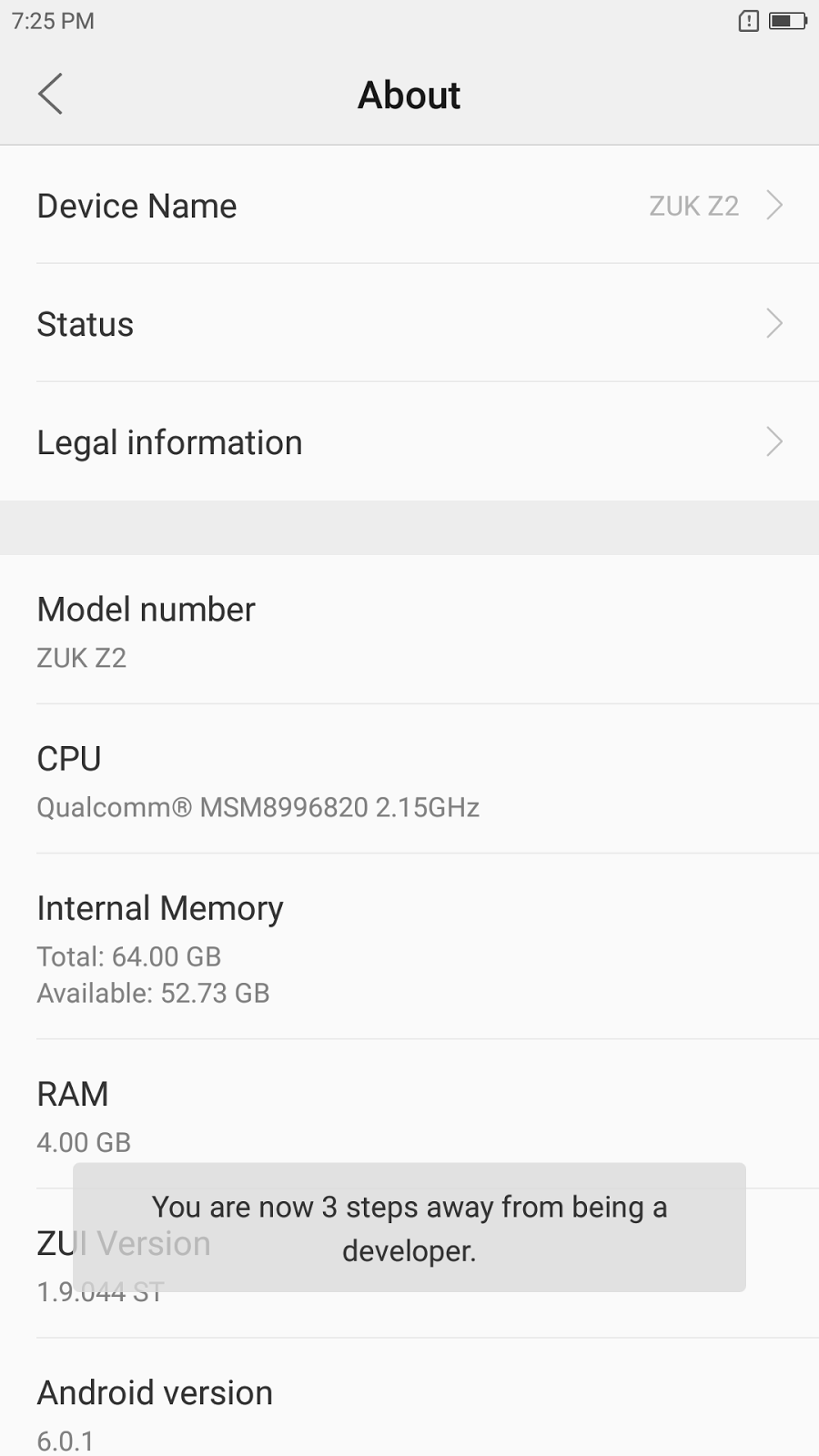Tap Available storage 52.73 GB value
Viewport: 819px width, 1456px height.
pos(153,993)
